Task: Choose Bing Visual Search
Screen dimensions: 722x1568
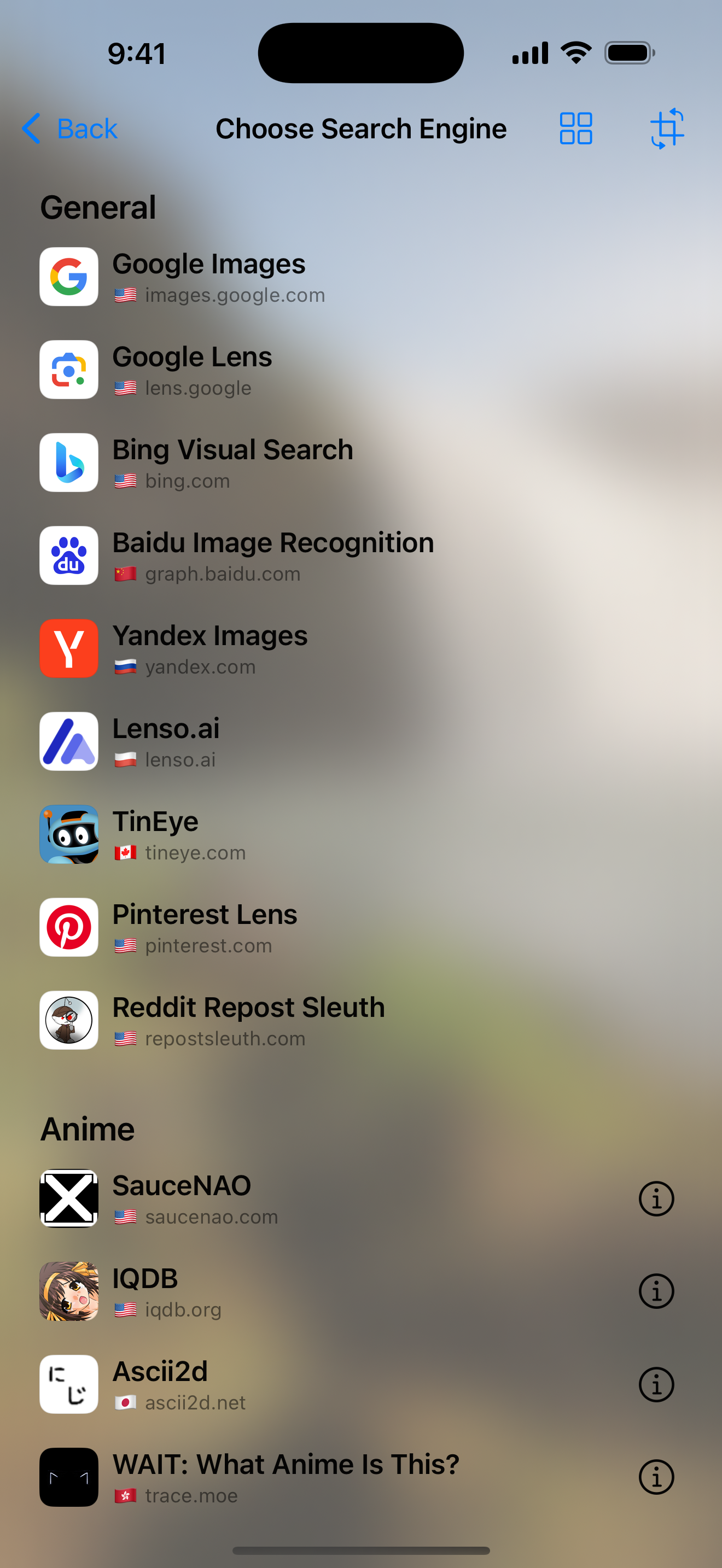Action: pyautogui.click(x=232, y=463)
